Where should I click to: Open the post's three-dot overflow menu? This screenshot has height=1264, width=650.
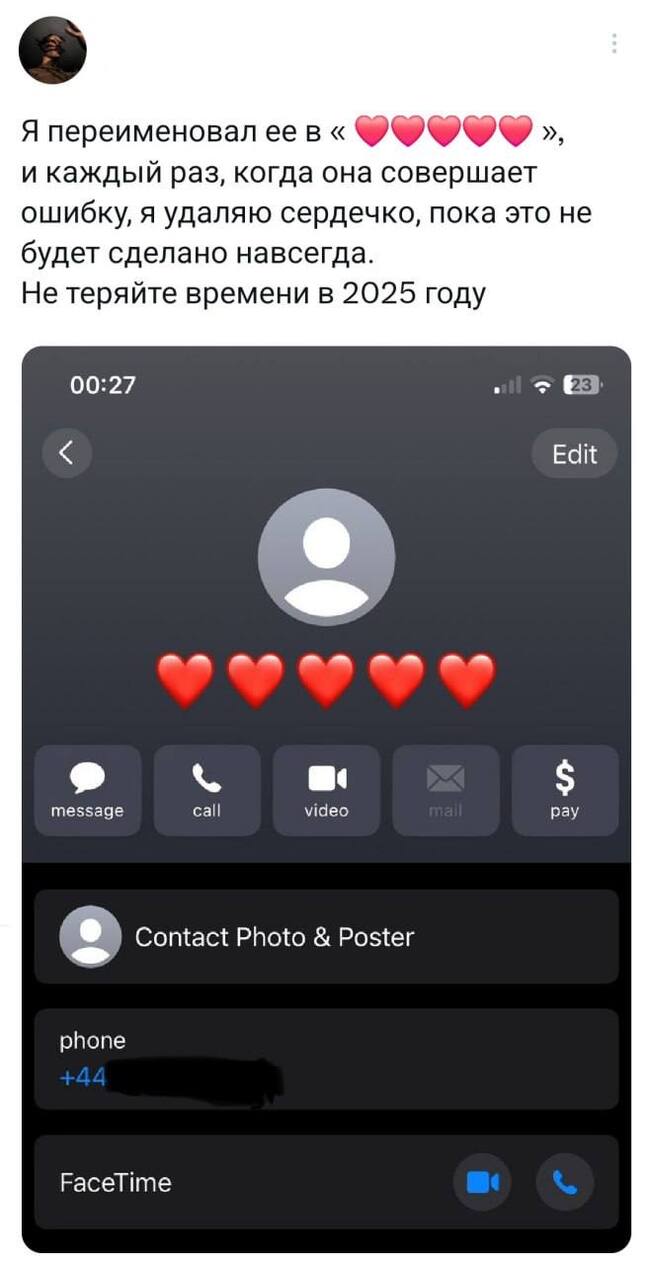(613, 43)
